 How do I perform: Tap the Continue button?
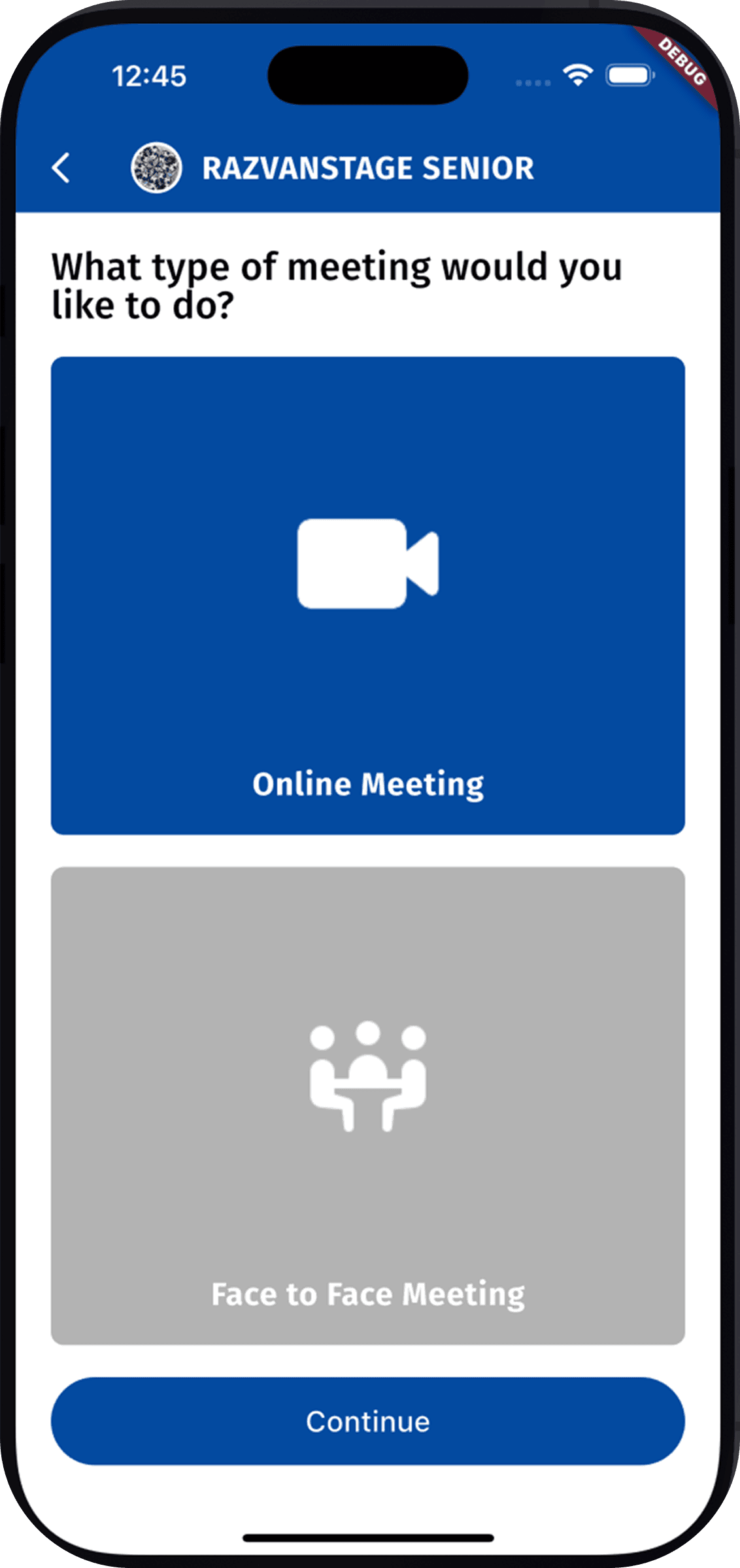click(368, 1422)
